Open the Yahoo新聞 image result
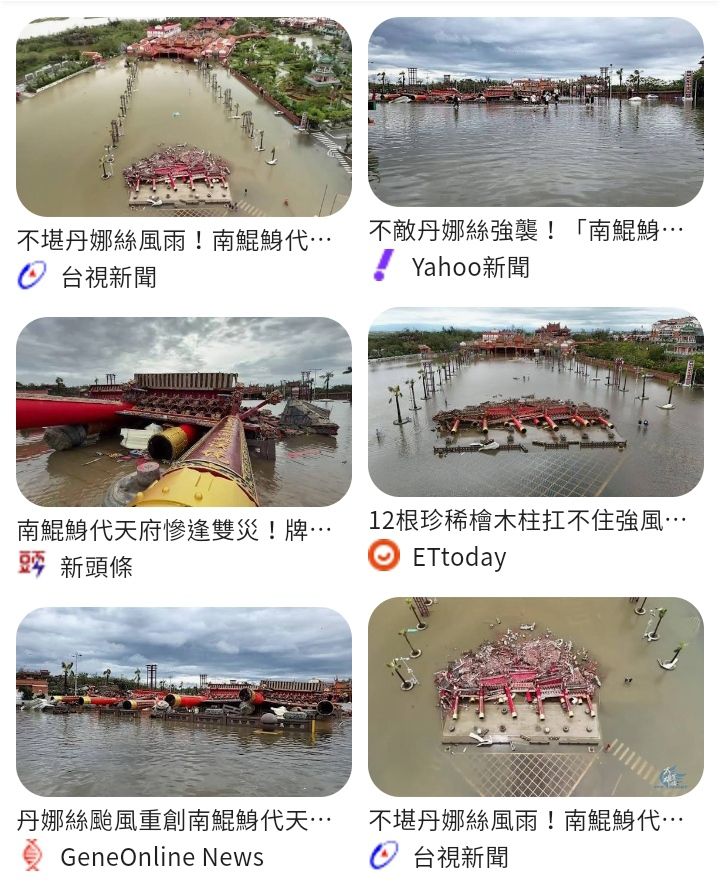Image resolution: width=720 pixels, height=886 pixels. point(535,112)
